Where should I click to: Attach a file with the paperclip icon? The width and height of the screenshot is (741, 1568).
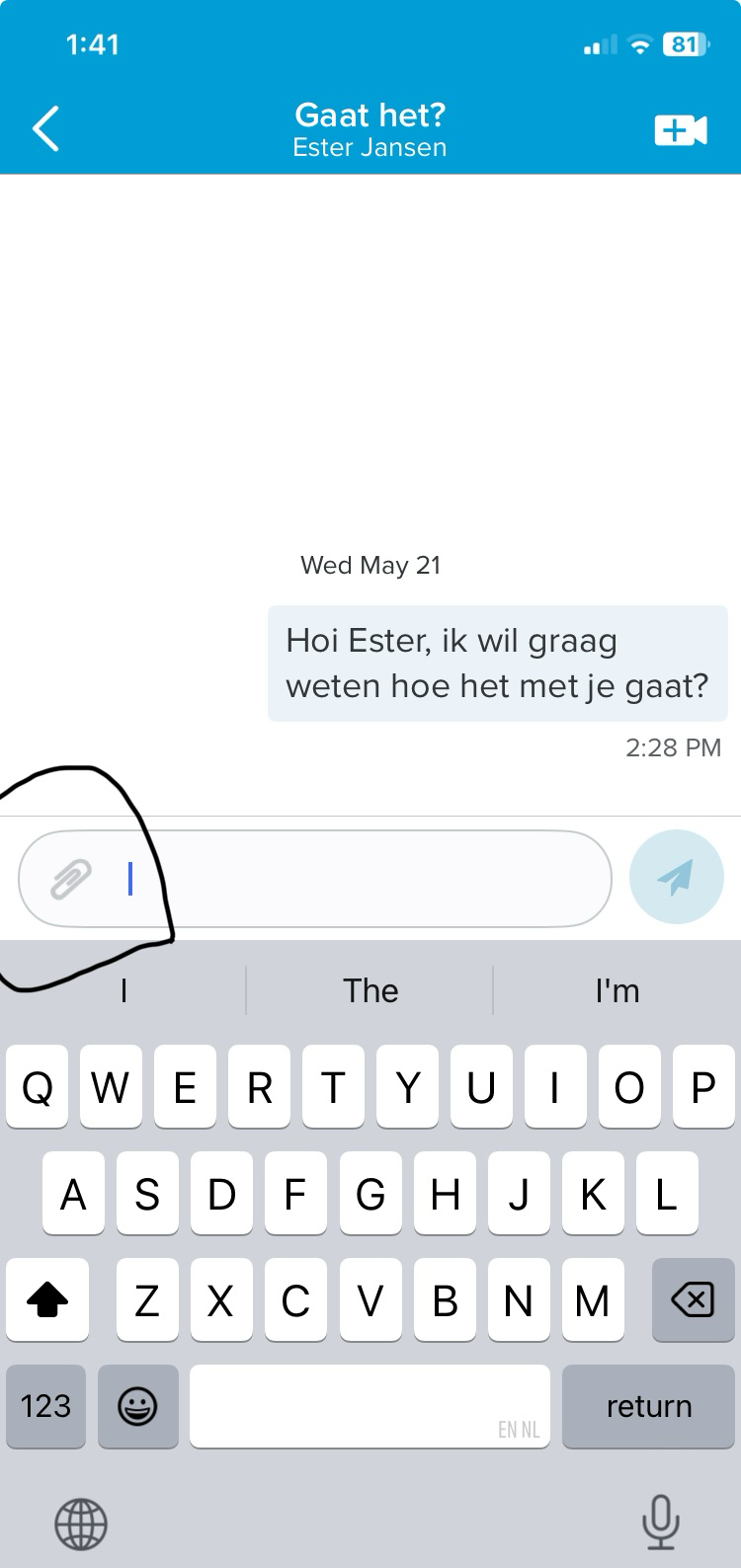(x=71, y=878)
